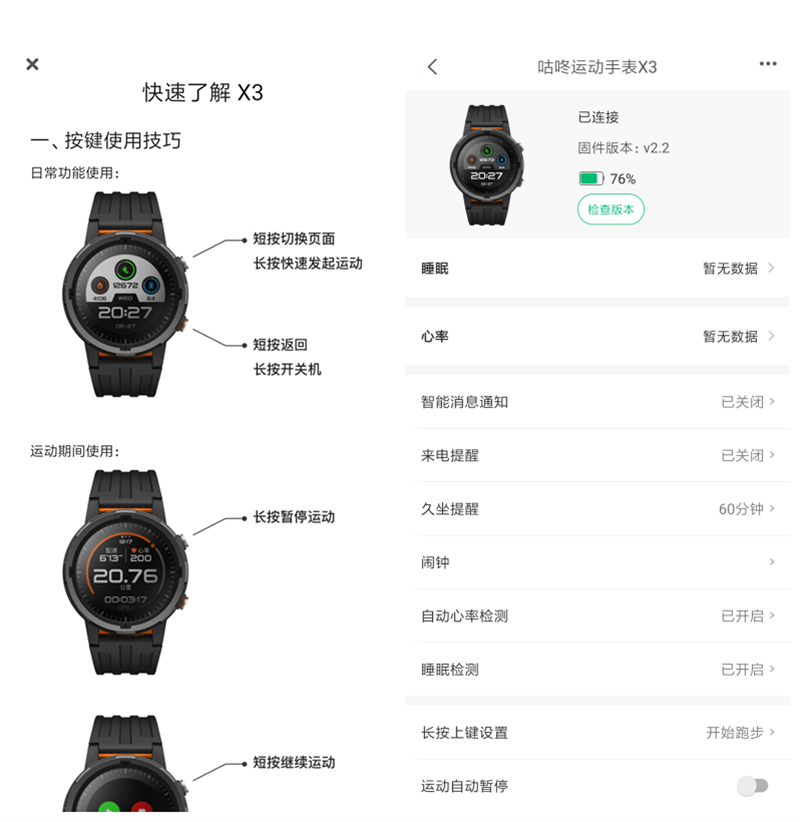Open the three-dot overflow menu
The height and width of the screenshot is (822, 800).
[767, 64]
